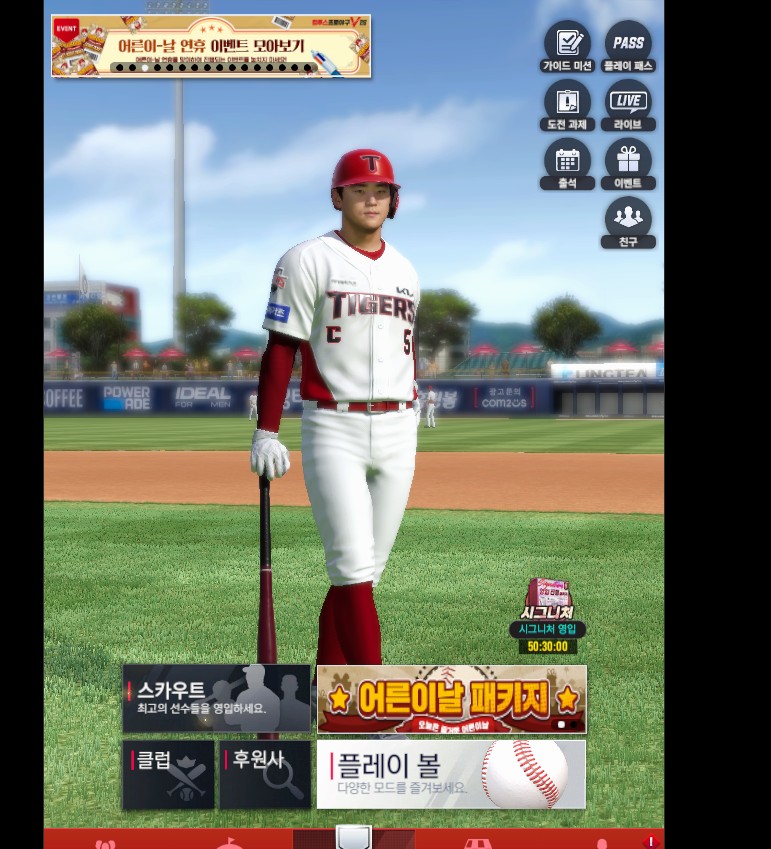
Task: Open the 이벤트 gift box icon
Action: 628,164
